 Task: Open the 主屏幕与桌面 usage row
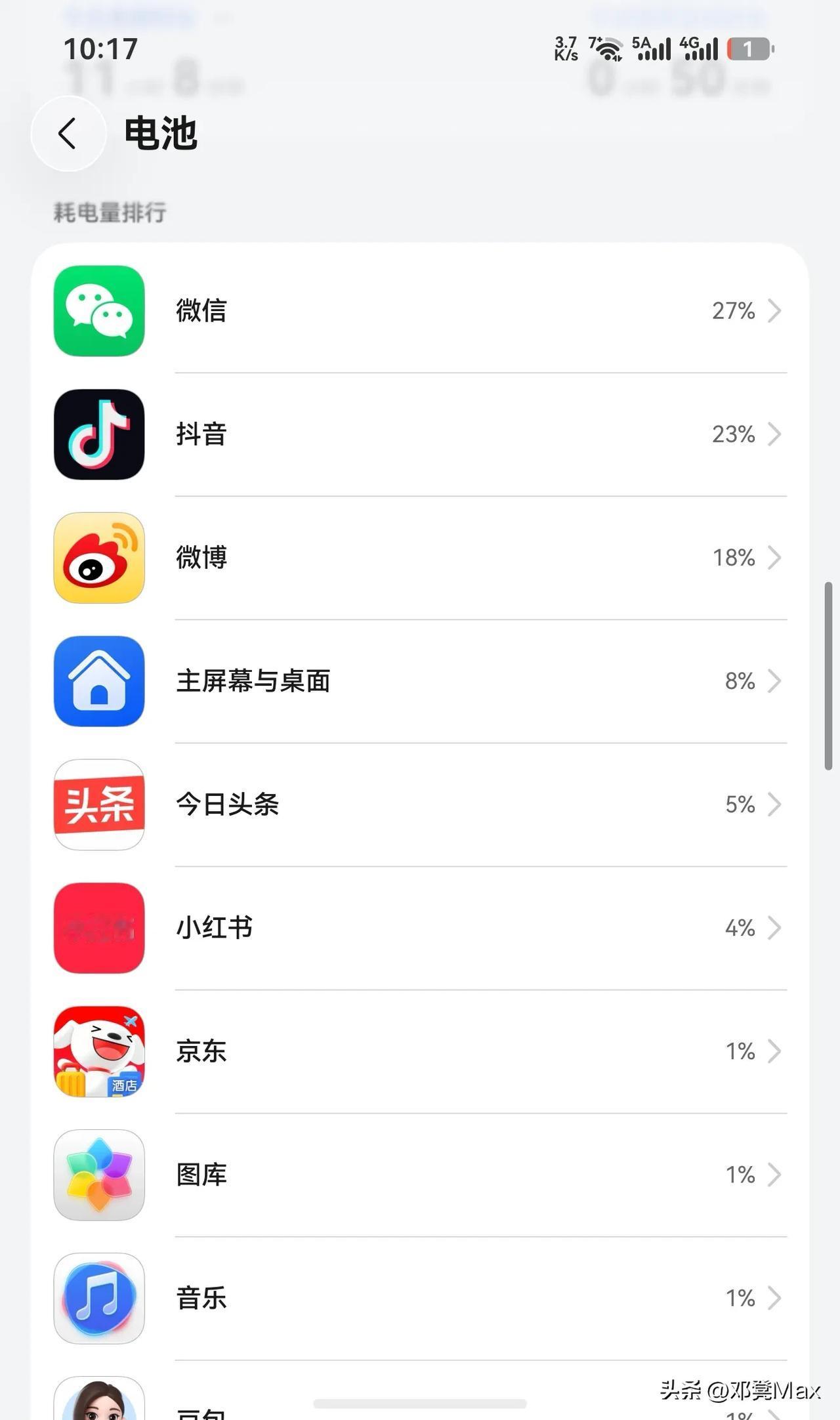pyautogui.click(x=420, y=681)
